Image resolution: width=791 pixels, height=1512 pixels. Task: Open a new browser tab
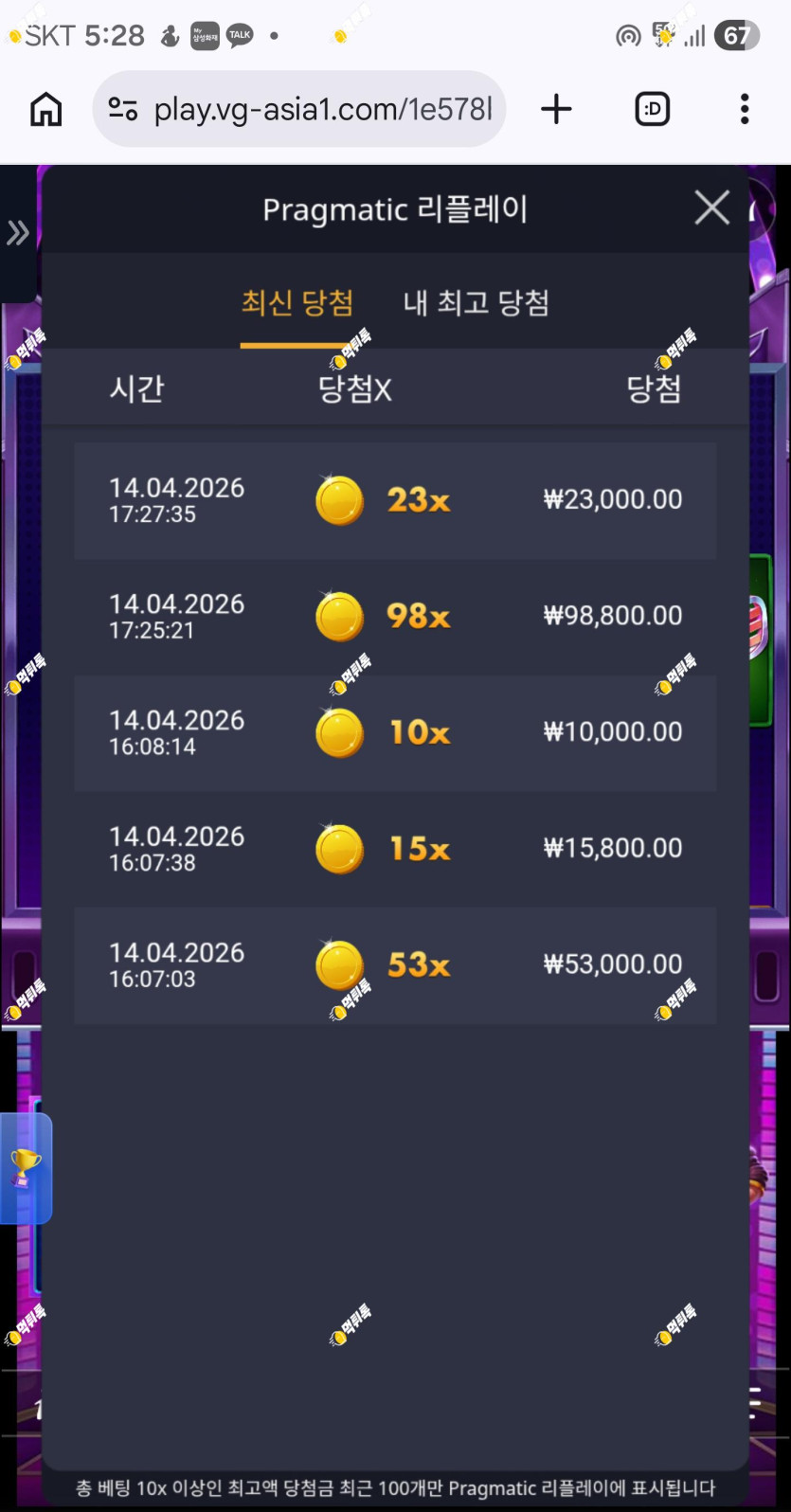(x=557, y=109)
